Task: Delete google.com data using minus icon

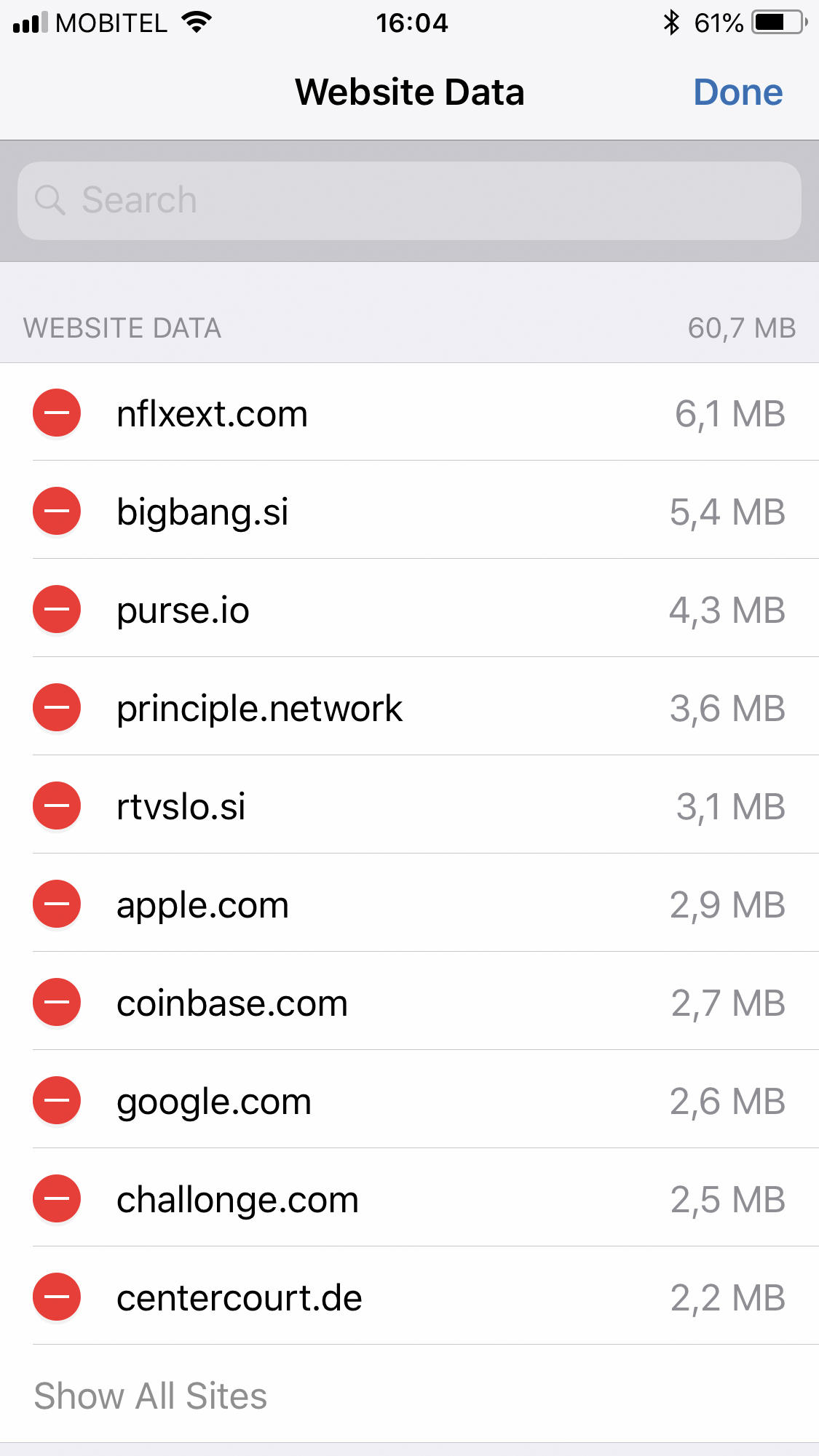Action: 57,1101
